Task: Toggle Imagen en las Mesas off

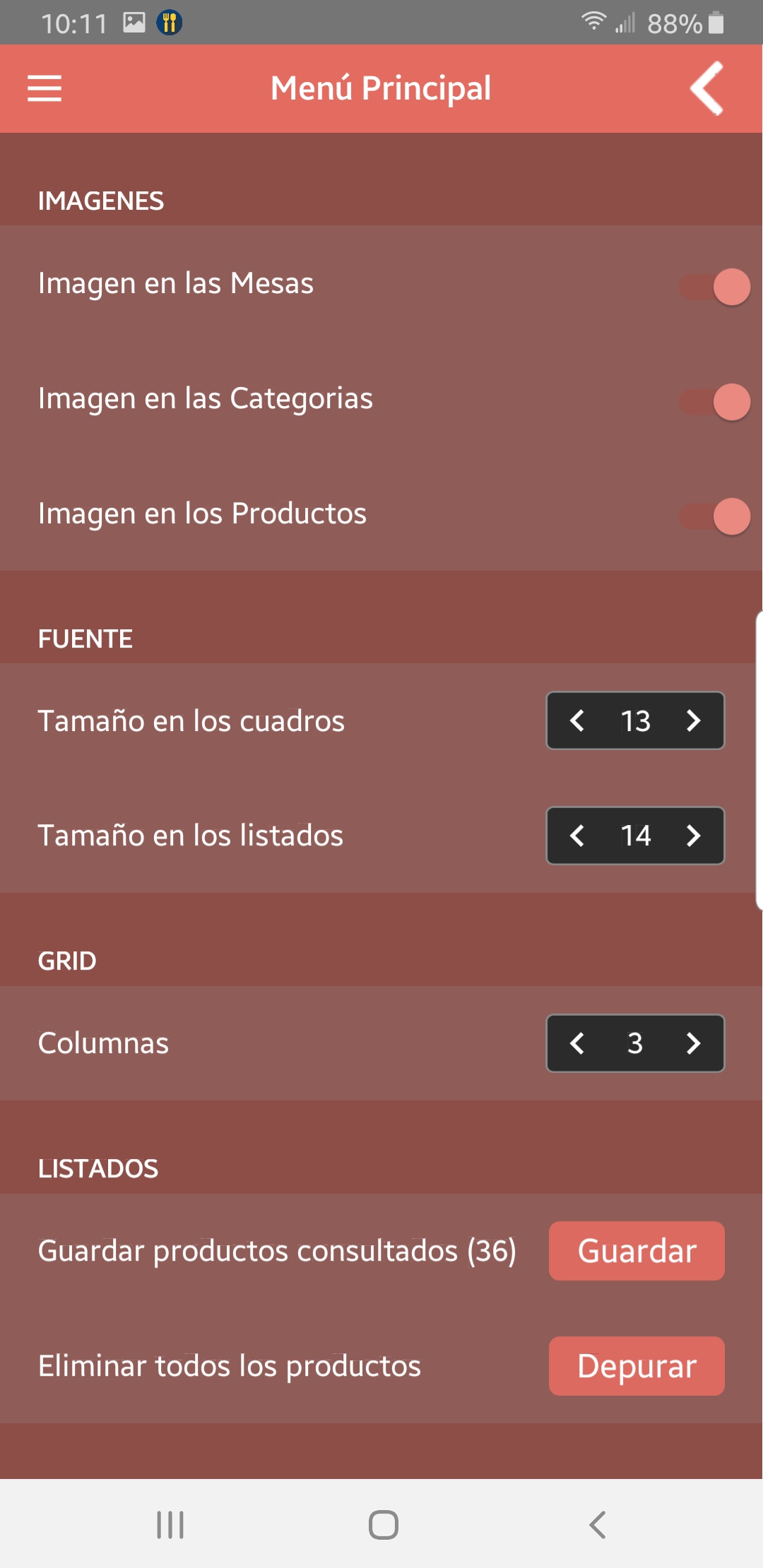Action: 715,287
